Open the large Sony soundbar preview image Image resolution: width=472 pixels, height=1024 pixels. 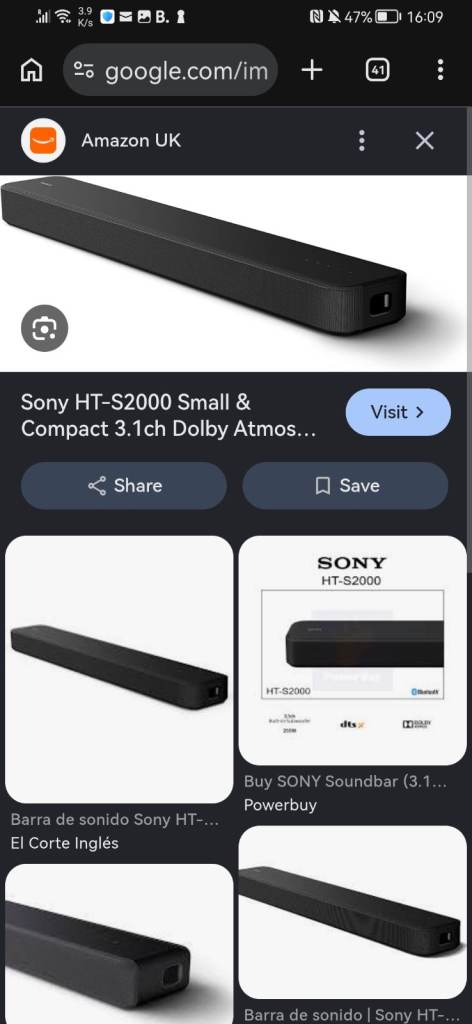point(236,273)
